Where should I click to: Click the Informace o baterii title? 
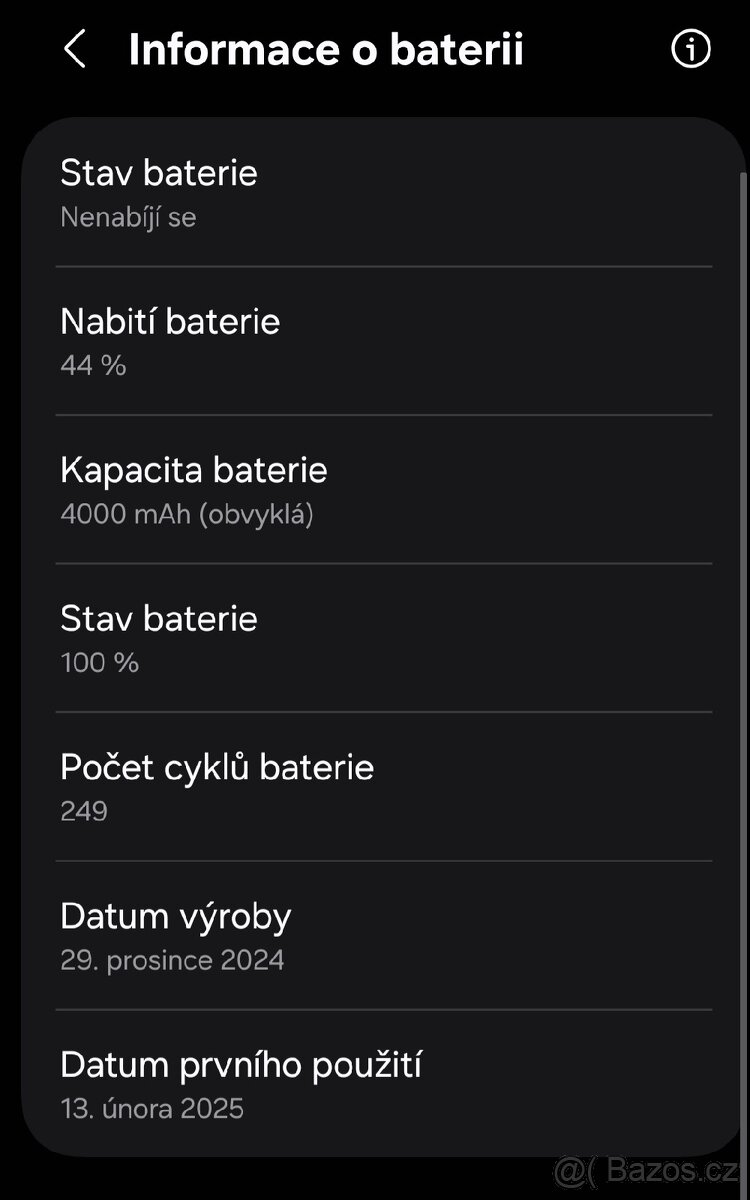(x=327, y=48)
